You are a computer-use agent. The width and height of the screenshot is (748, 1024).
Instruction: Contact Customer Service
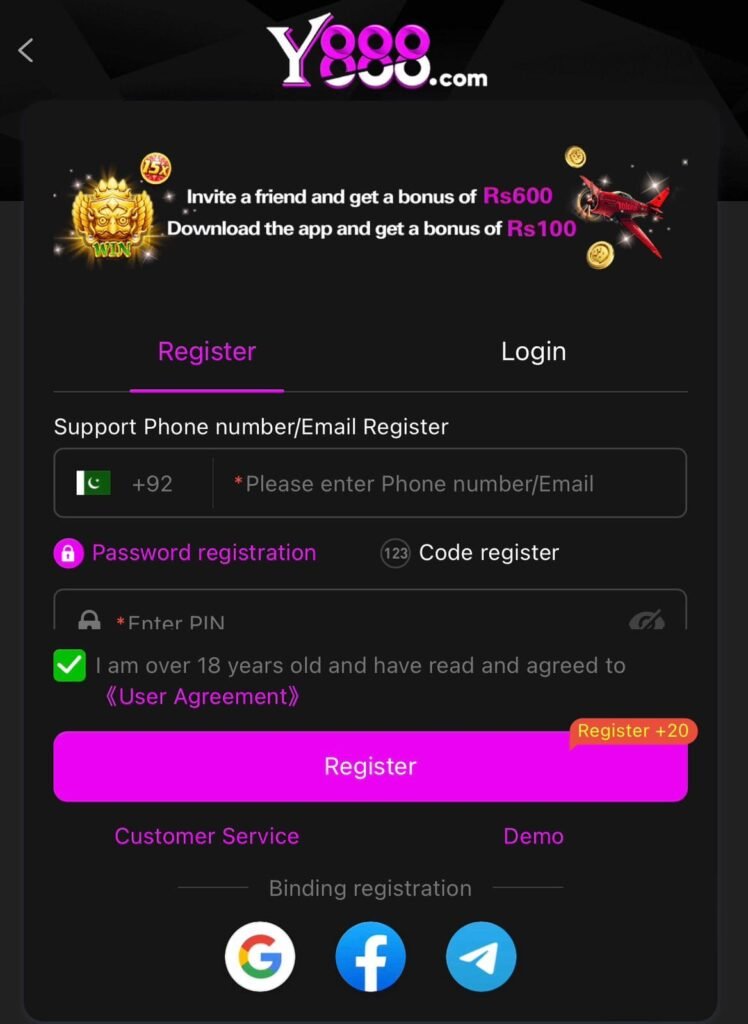point(207,836)
